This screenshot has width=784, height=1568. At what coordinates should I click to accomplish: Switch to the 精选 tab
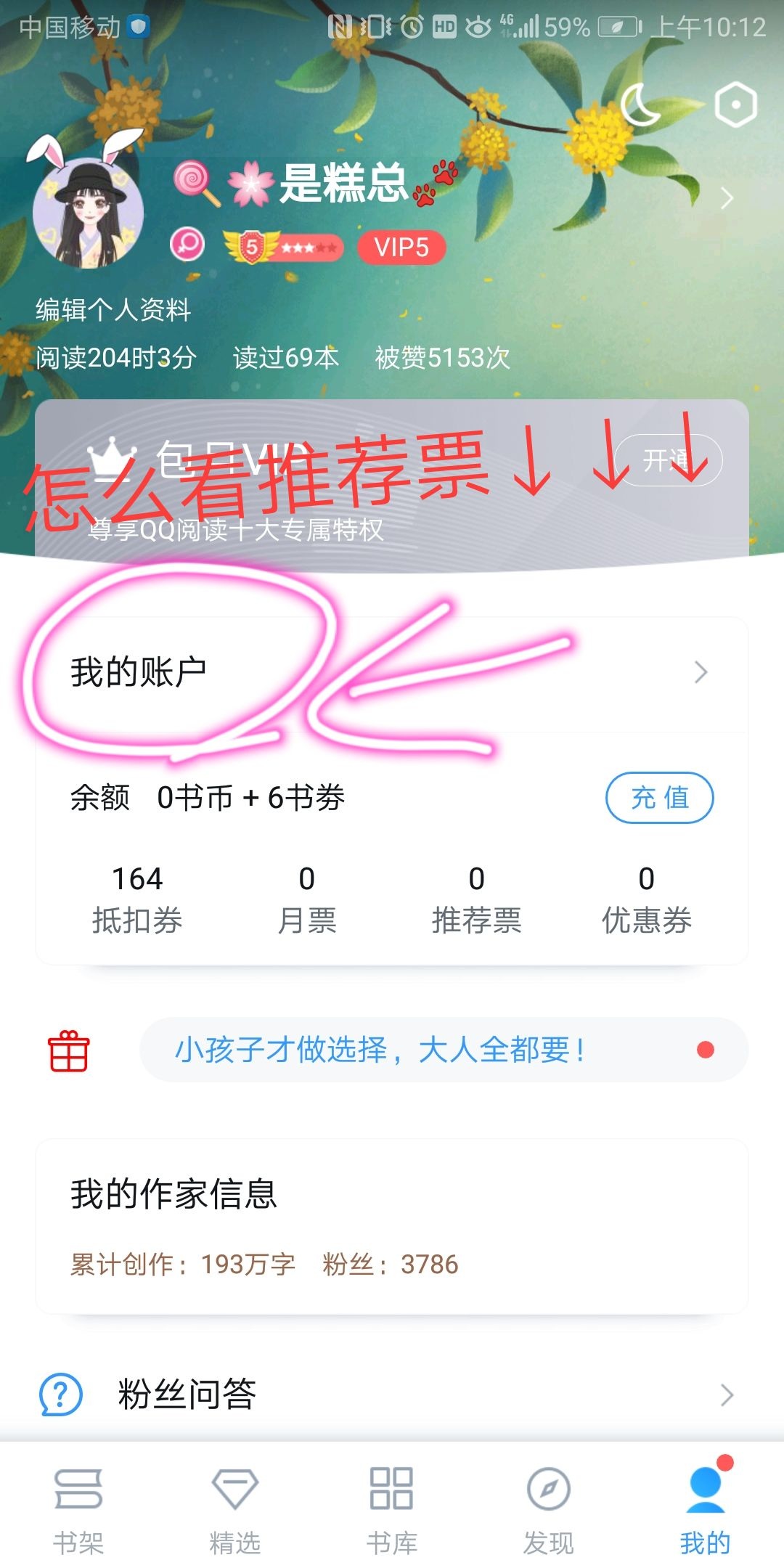(x=235, y=1508)
